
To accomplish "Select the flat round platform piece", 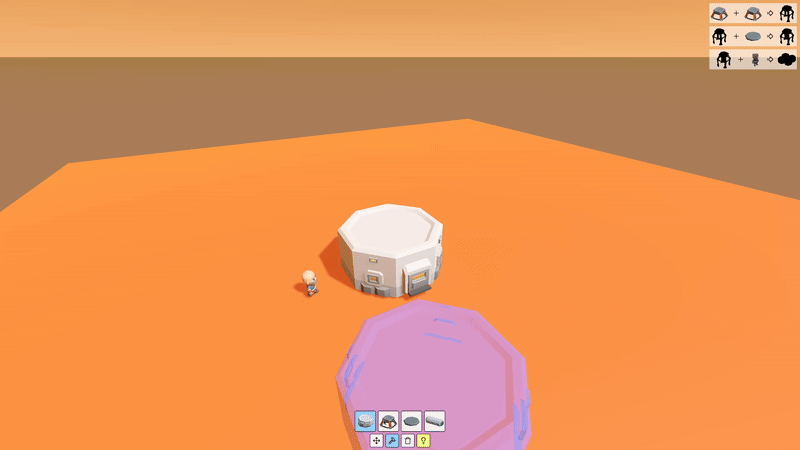I will pos(411,421).
